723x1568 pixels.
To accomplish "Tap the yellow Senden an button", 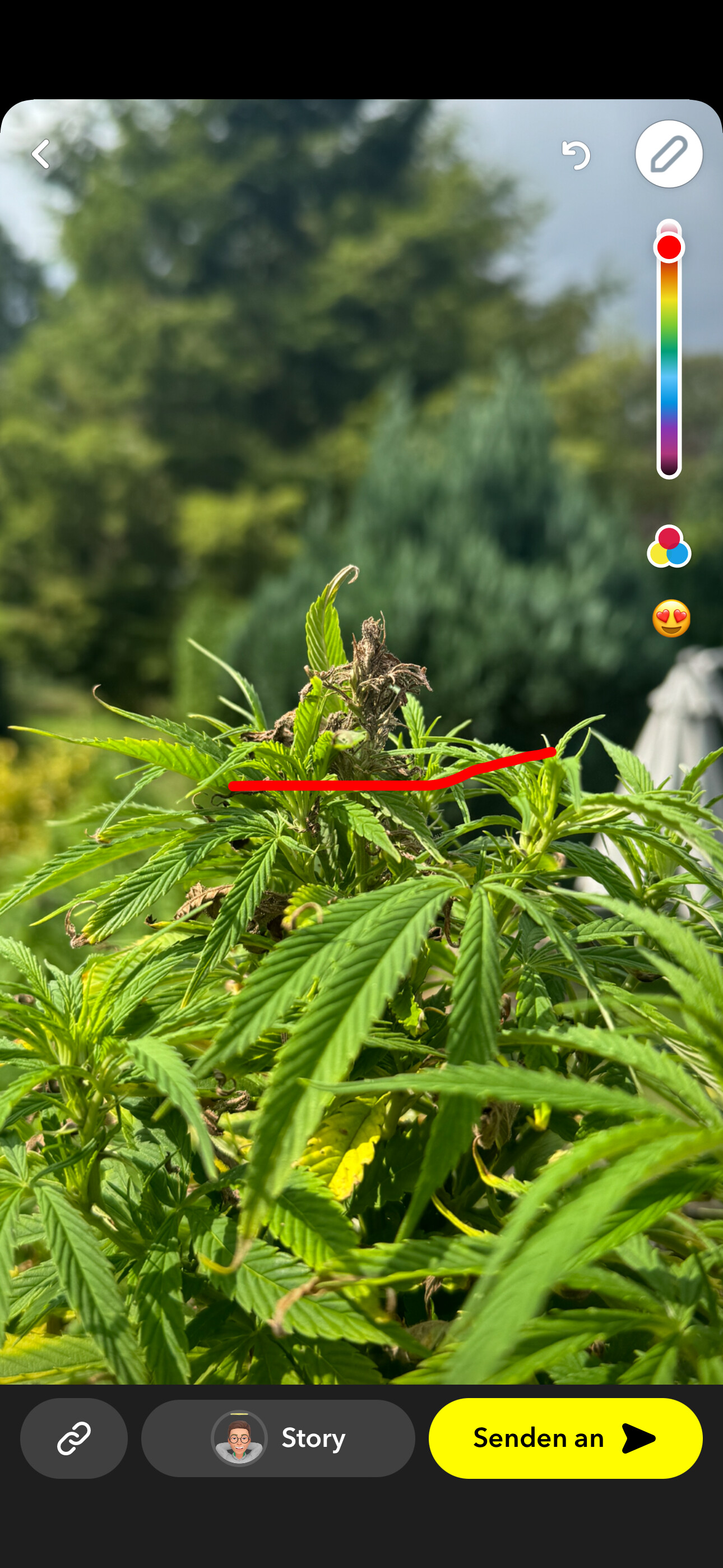I will pos(565,1438).
